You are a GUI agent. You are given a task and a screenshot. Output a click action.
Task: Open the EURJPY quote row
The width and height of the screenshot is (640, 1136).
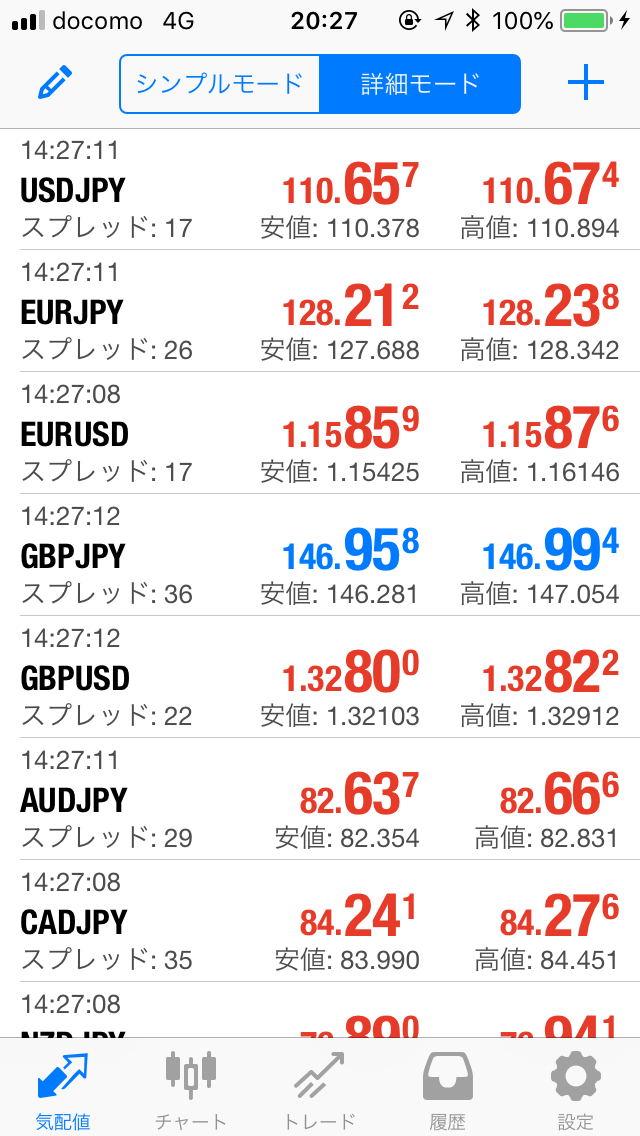320,311
